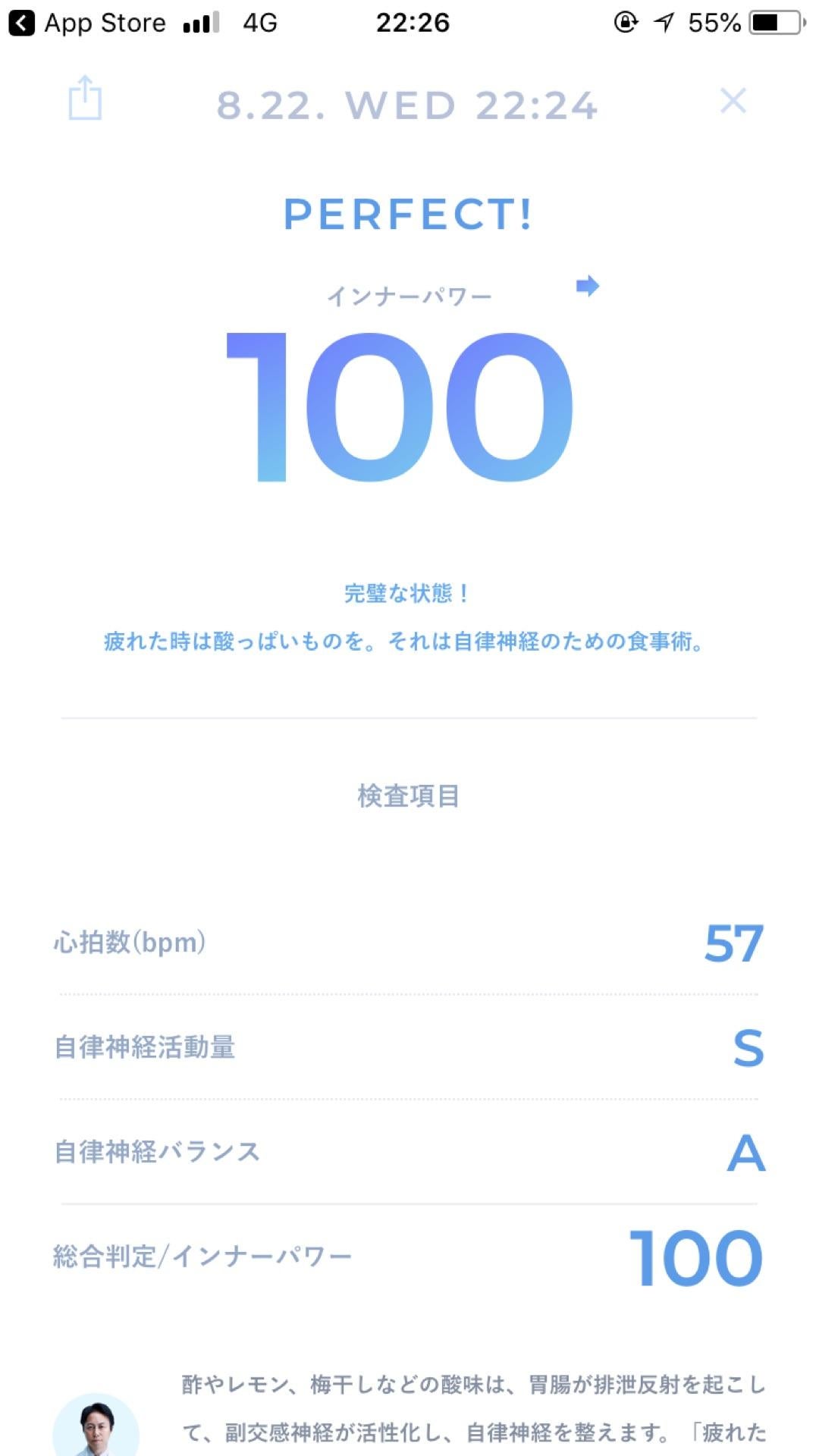
Task: Open details from the date header 8.22. WED 22:24
Action: pyautogui.click(x=407, y=105)
